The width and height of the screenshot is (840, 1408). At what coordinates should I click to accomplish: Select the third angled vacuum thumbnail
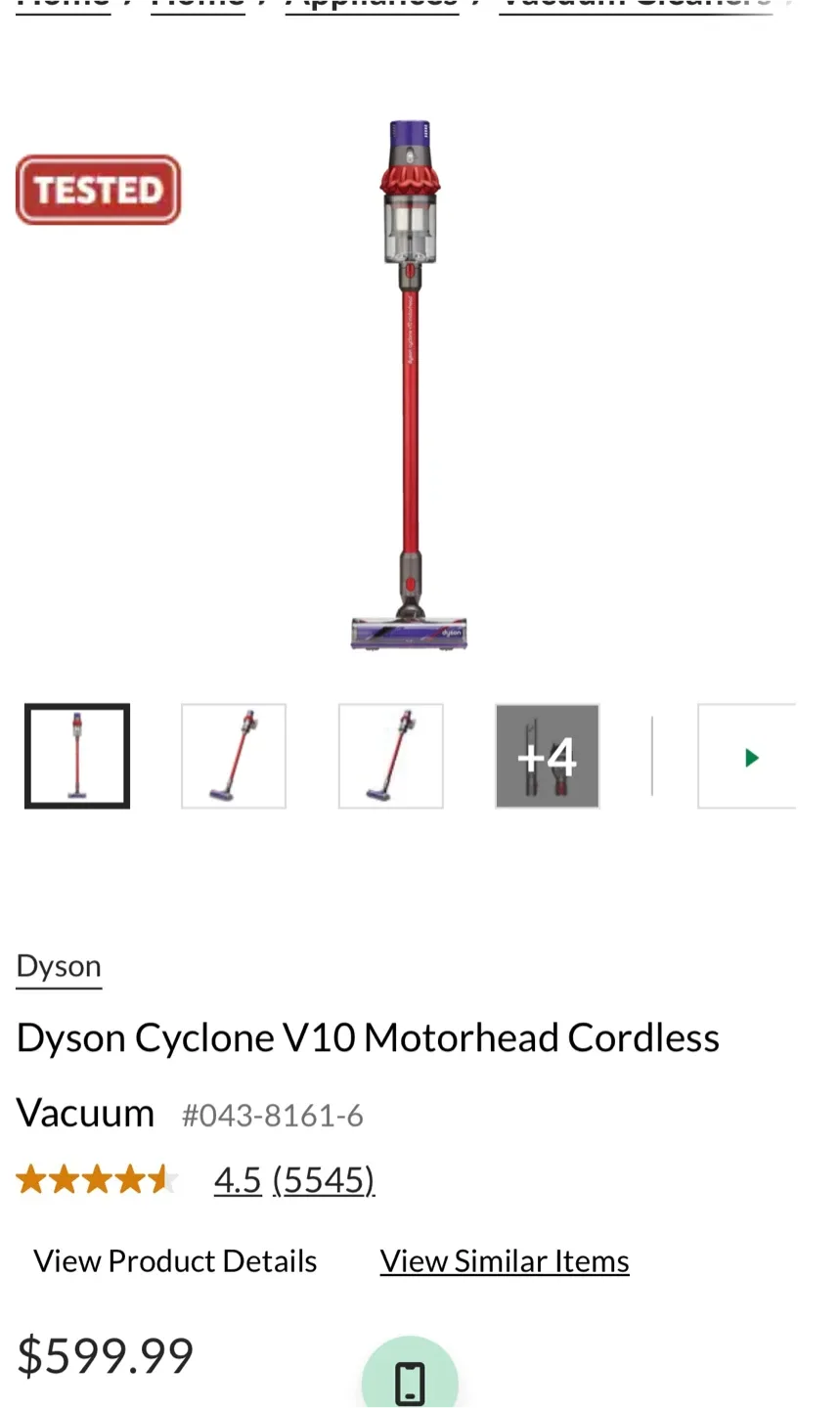(x=390, y=756)
